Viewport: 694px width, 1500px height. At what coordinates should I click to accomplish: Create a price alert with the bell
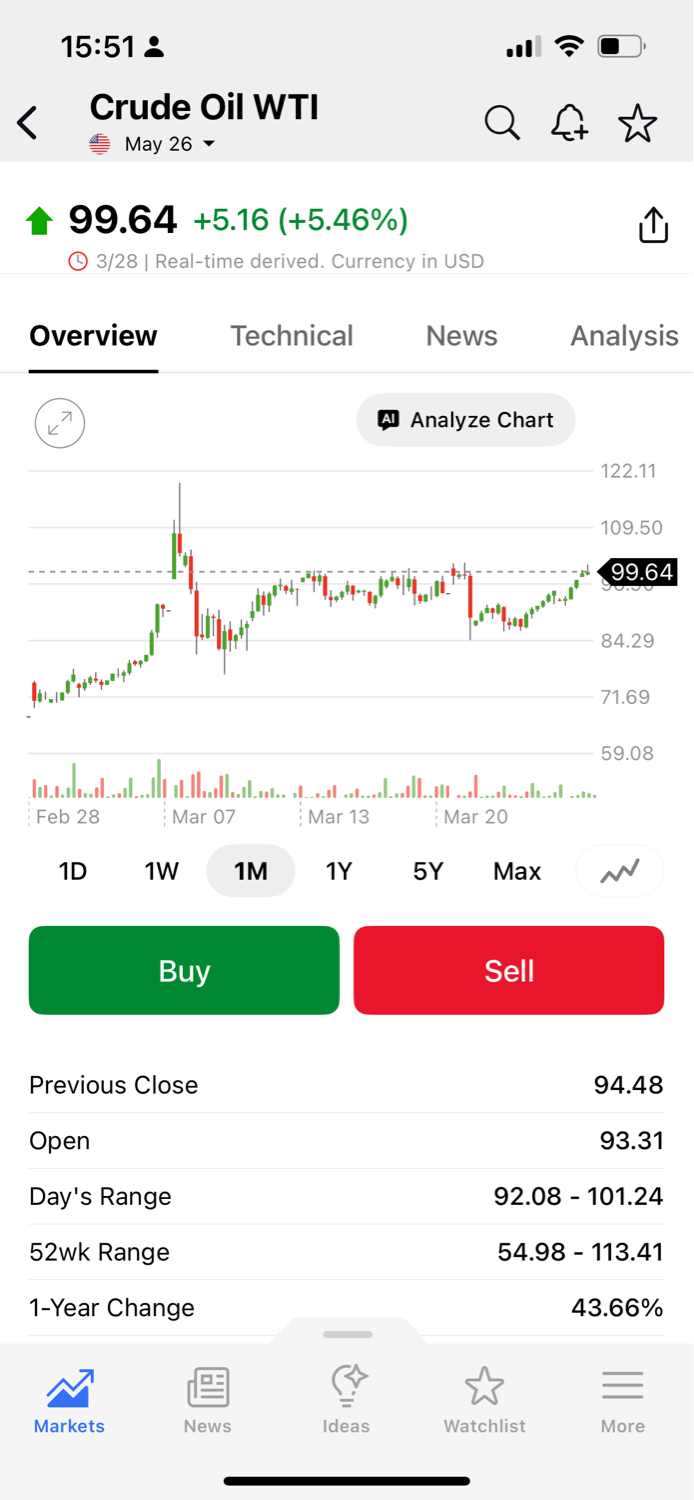click(x=569, y=124)
